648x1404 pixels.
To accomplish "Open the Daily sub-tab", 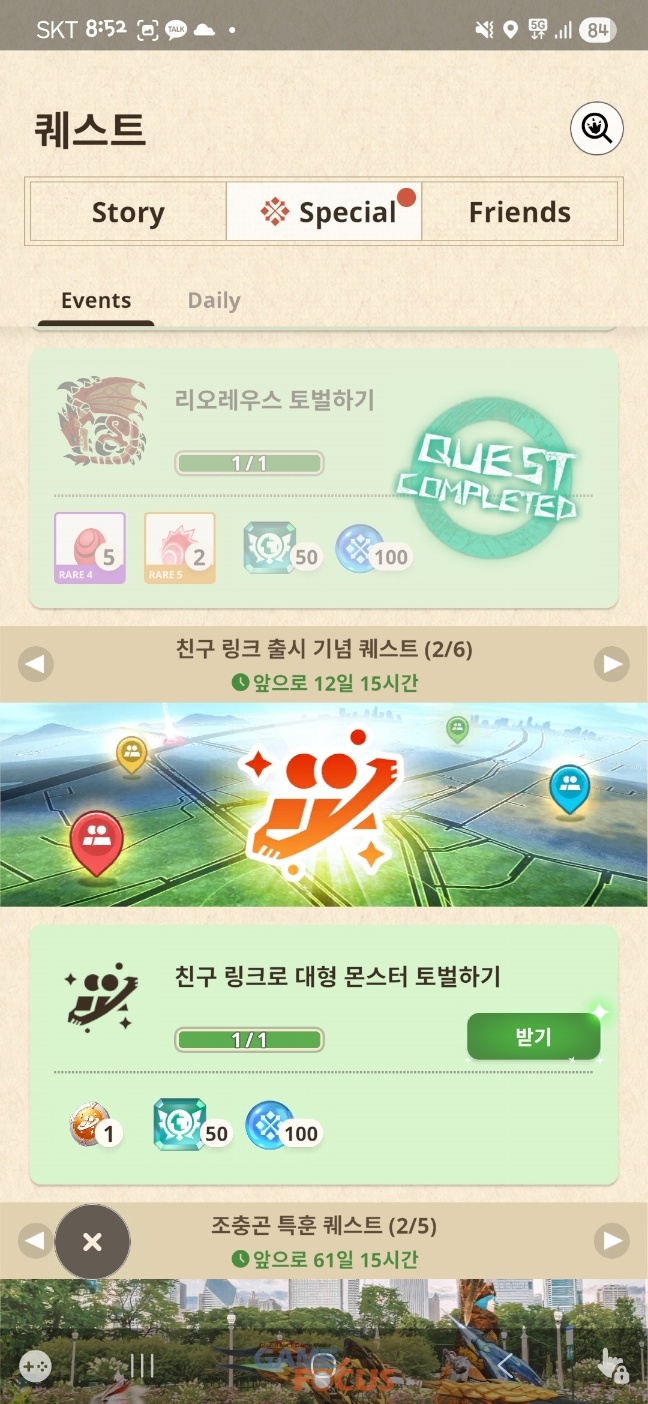I will pos(214,301).
